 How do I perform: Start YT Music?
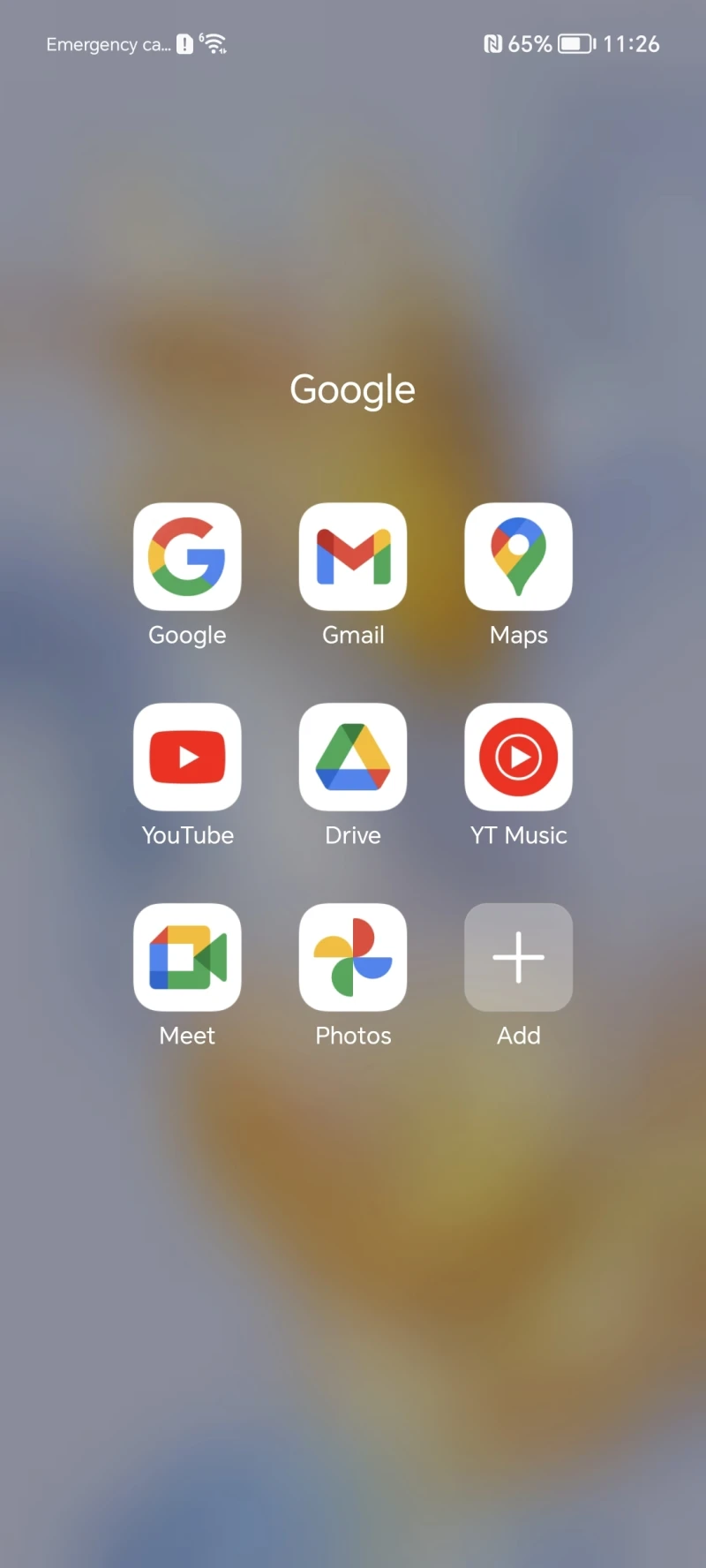tap(519, 757)
